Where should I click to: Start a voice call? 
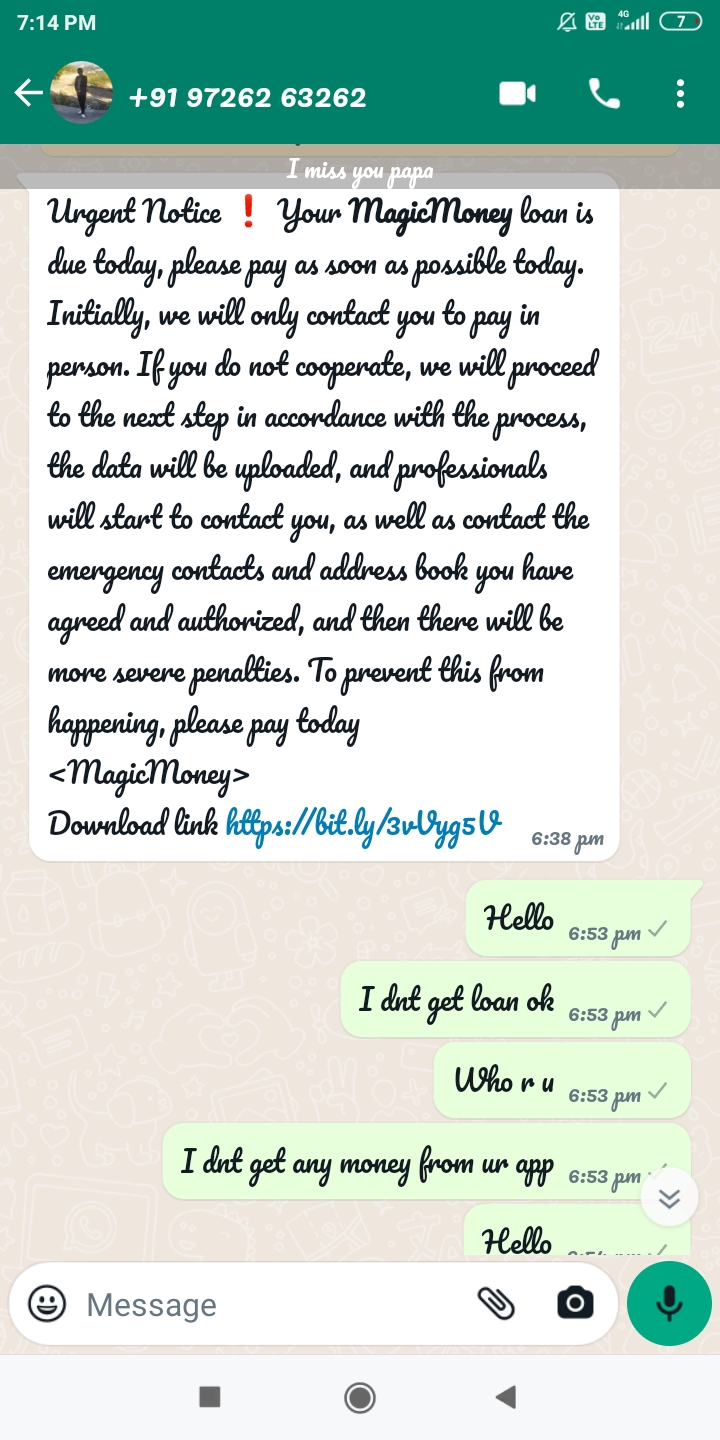click(x=604, y=94)
